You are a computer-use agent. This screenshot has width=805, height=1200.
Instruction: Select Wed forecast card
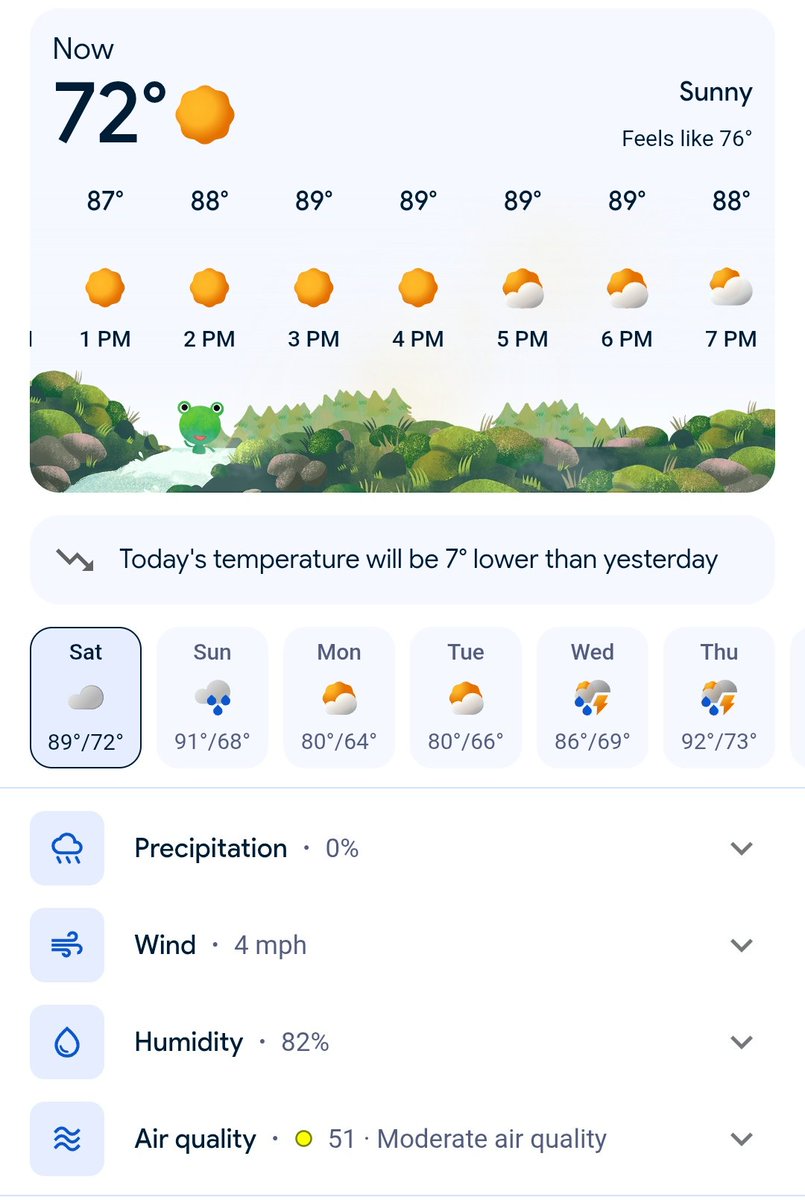[592, 697]
